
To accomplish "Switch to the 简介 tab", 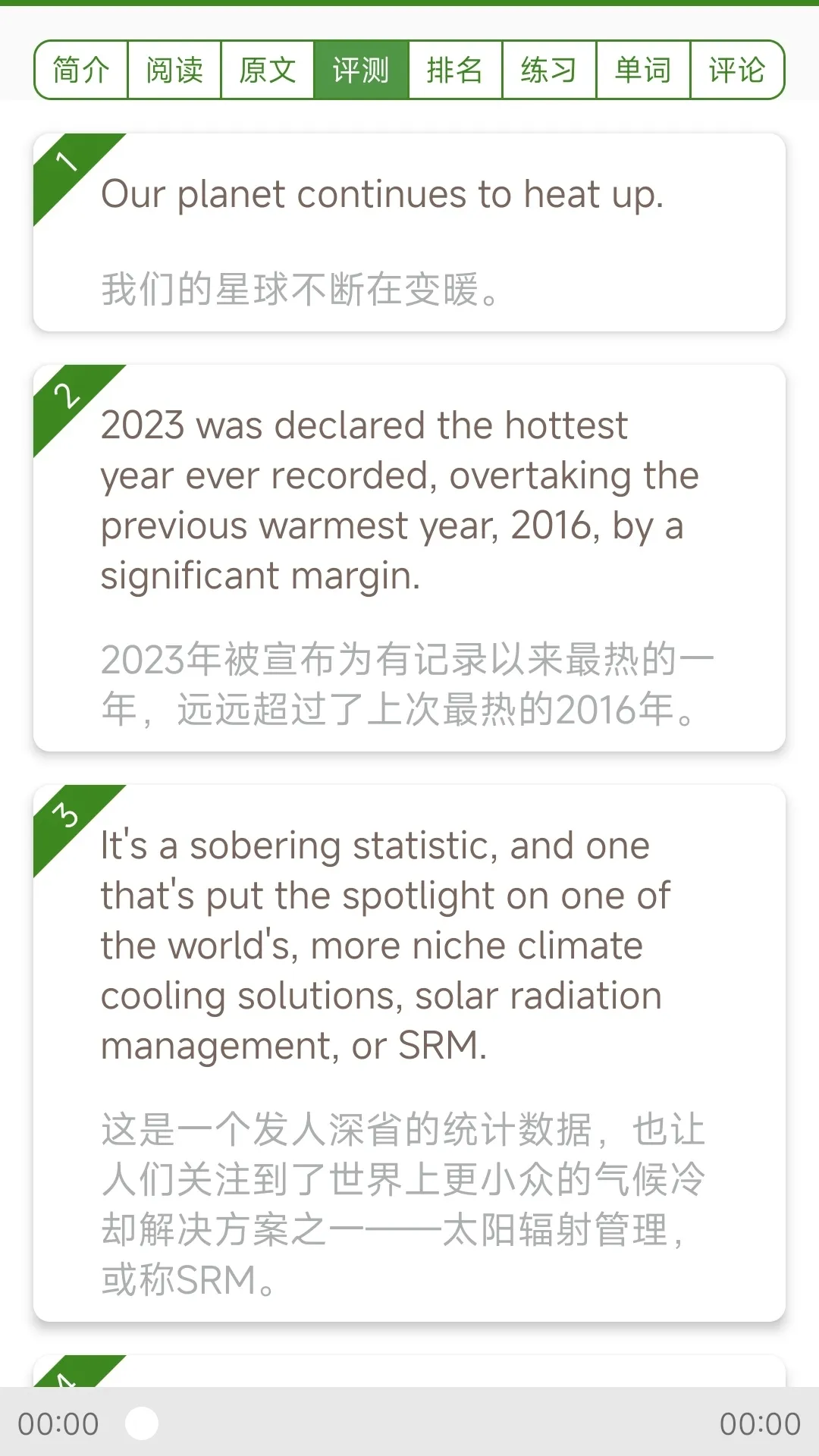I will click(x=80, y=70).
